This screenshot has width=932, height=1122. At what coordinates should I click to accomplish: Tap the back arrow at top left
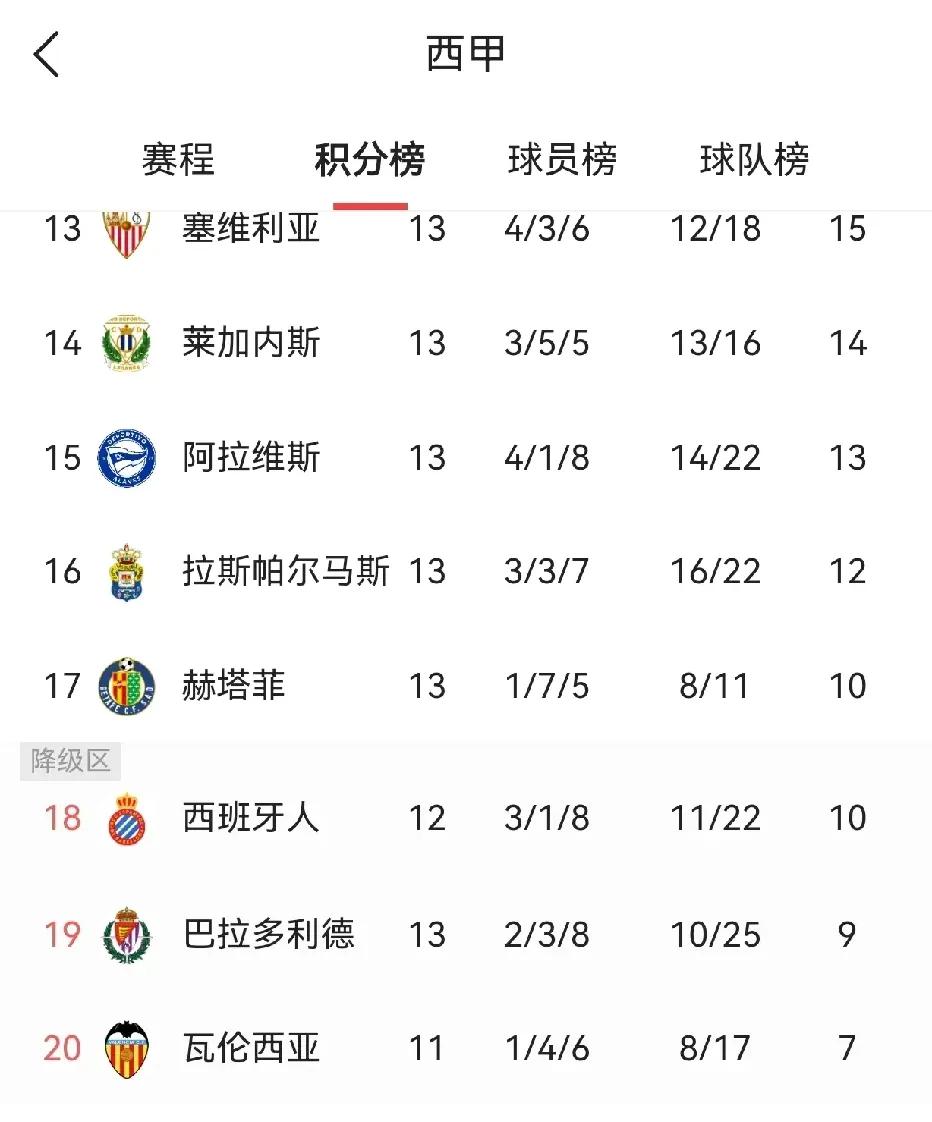(47, 55)
